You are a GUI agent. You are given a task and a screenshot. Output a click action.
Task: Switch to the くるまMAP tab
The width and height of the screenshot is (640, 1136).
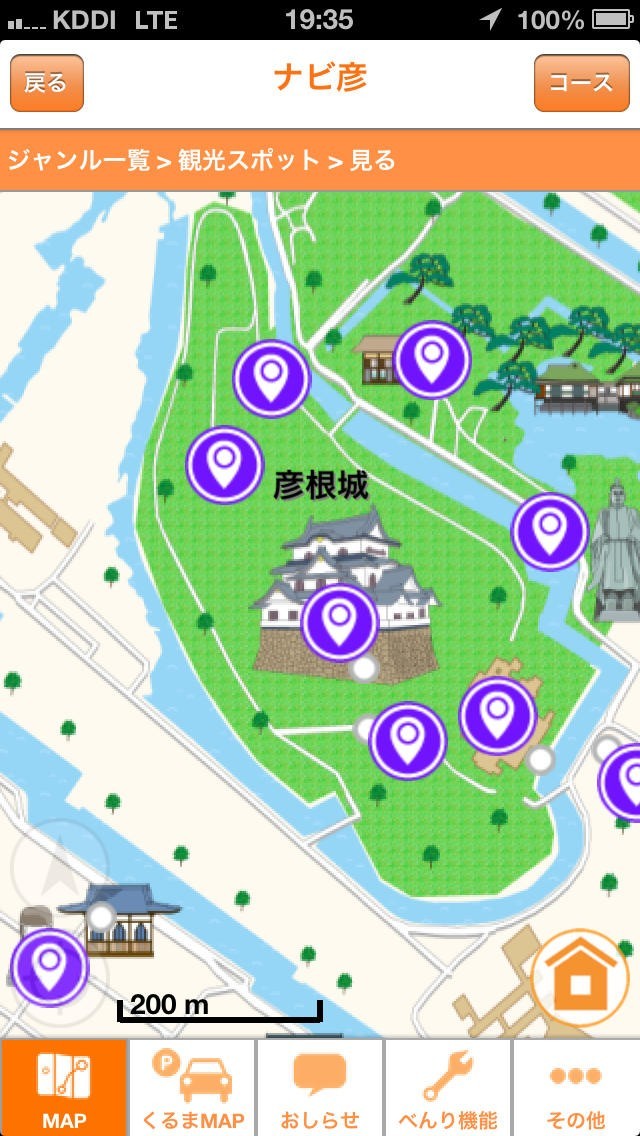pos(192,1087)
